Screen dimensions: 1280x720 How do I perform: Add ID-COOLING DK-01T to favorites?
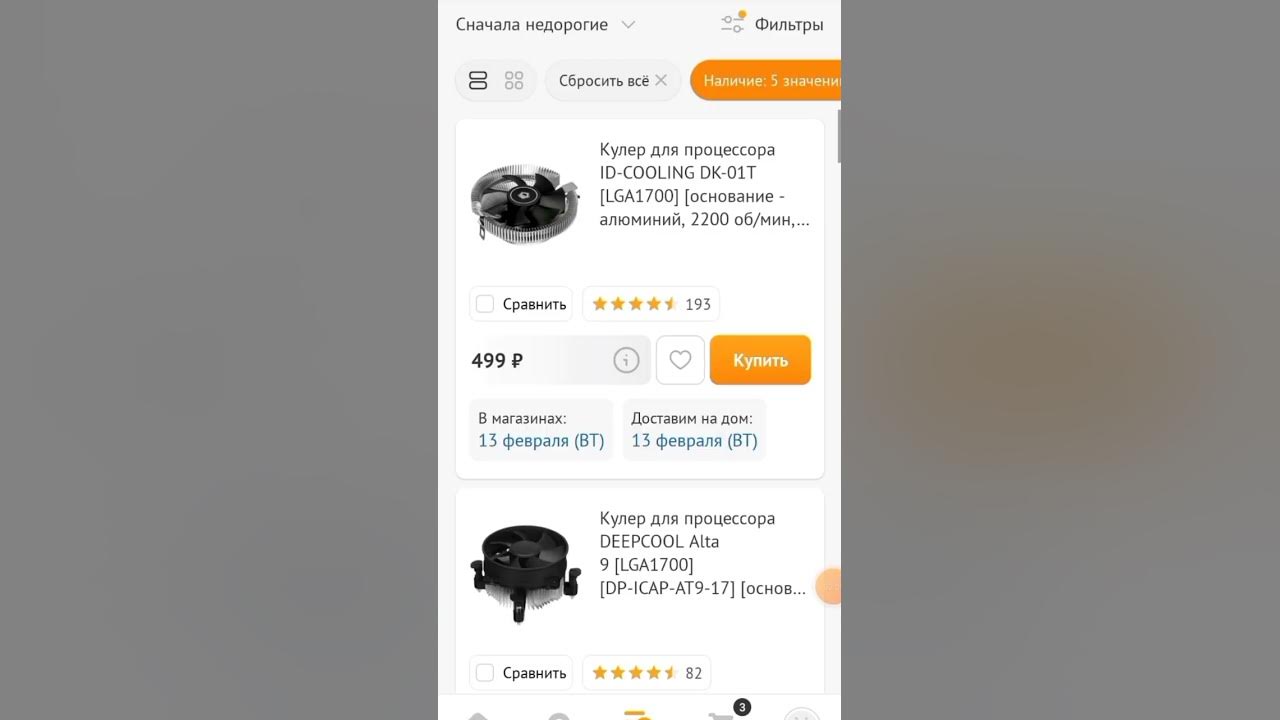point(680,360)
